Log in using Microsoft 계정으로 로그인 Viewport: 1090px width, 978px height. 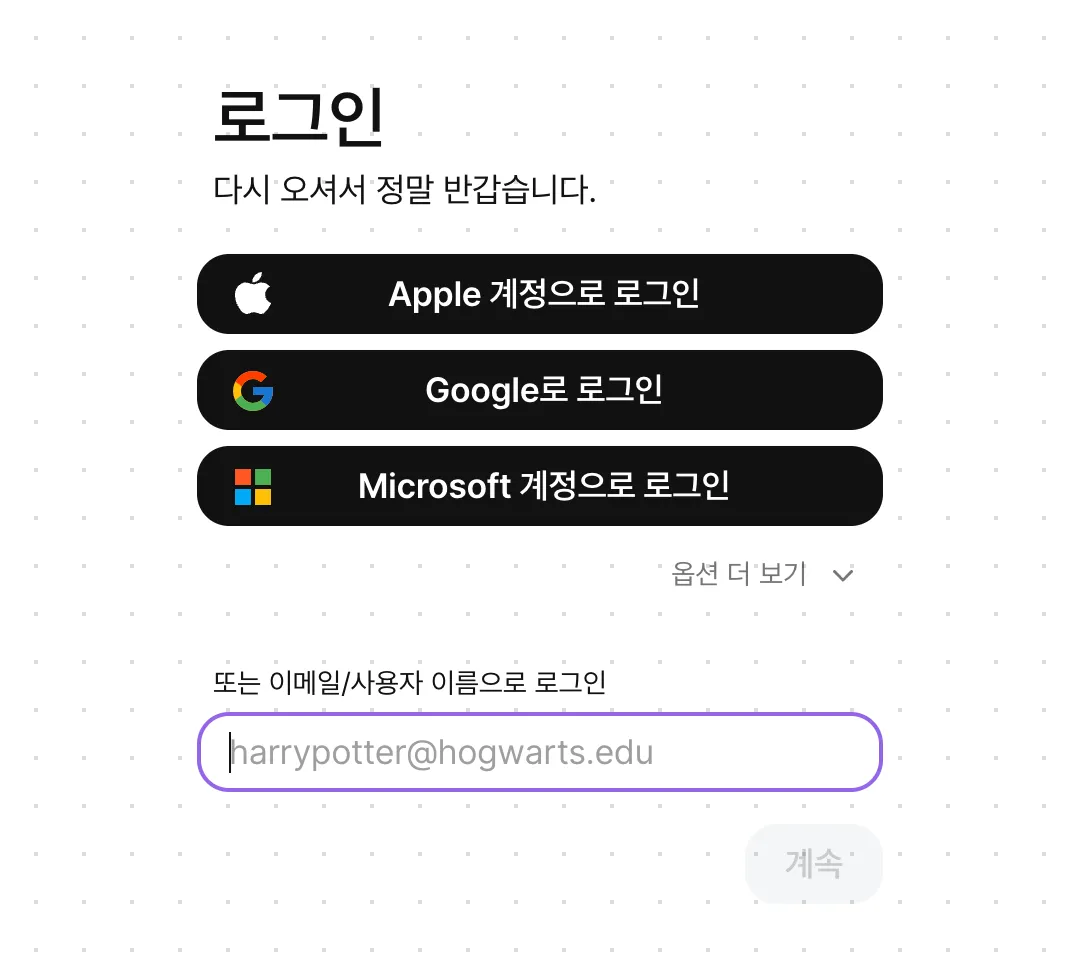pyautogui.click(x=540, y=486)
